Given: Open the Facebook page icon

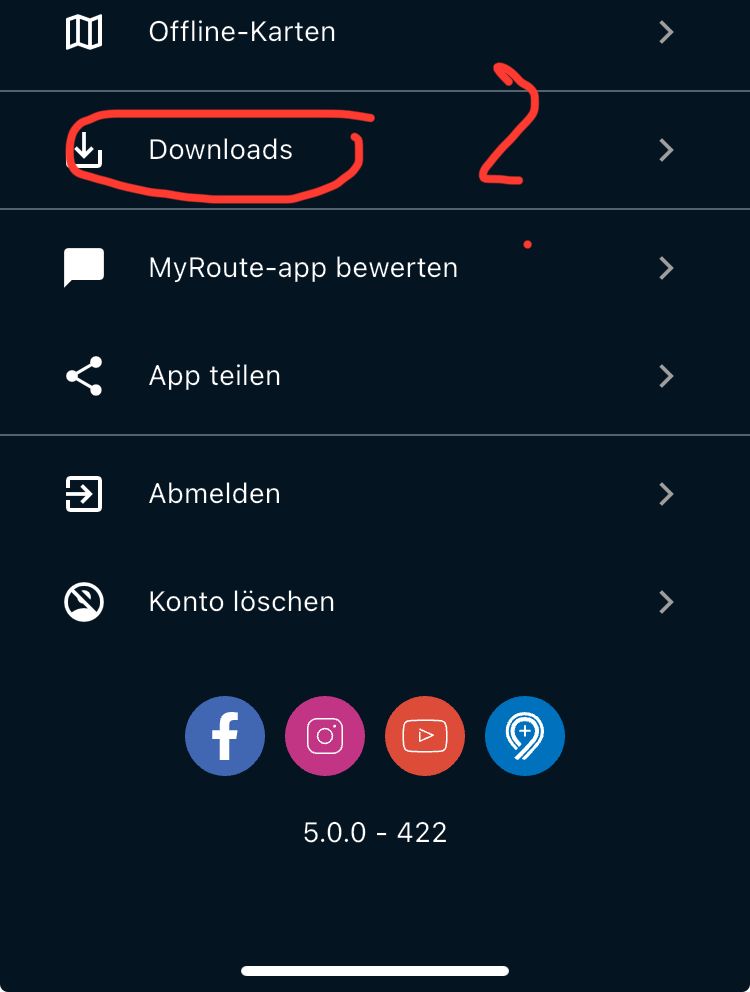Looking at the screenshot, I should point(225,736).
